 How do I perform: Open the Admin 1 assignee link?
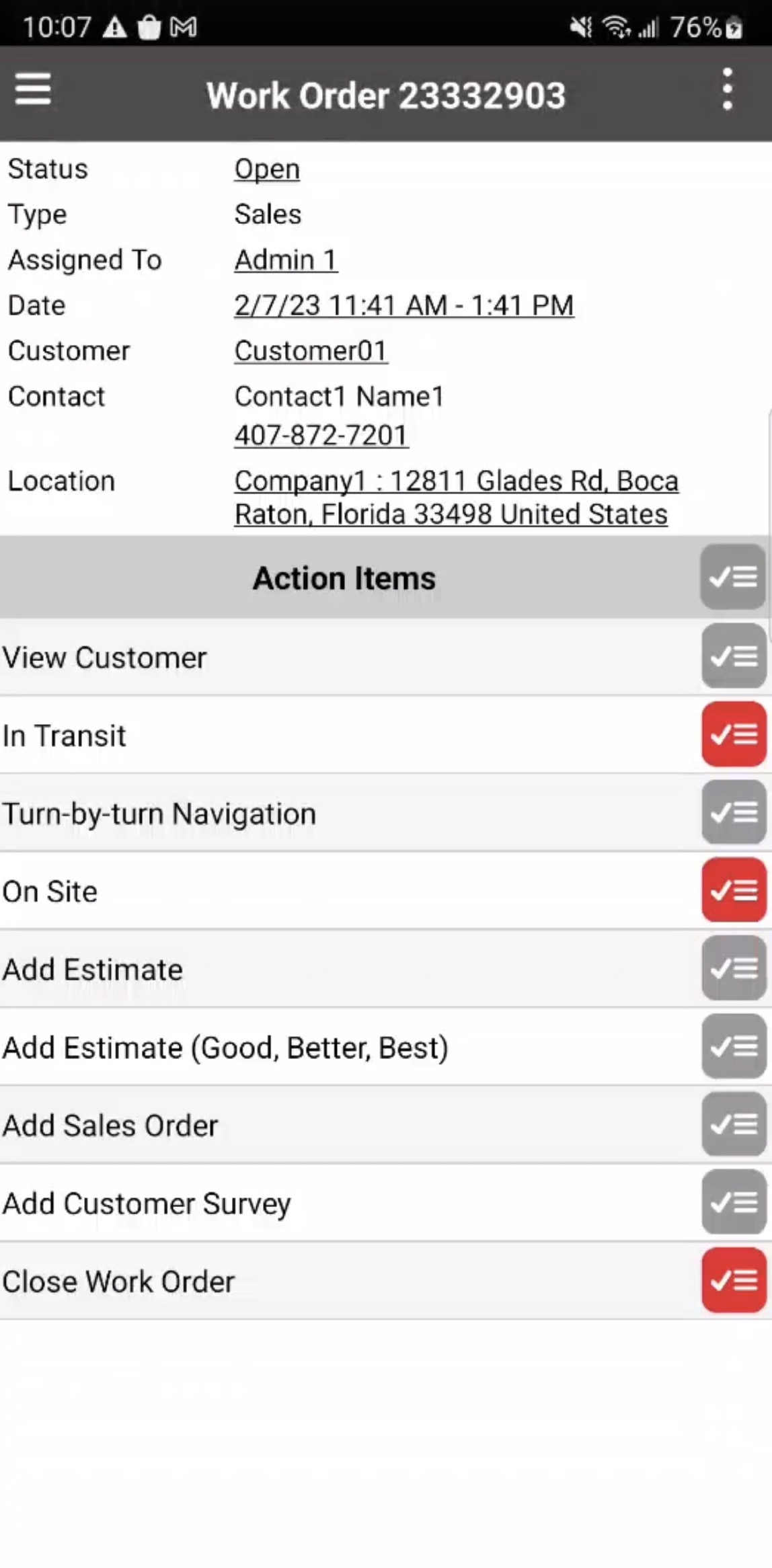tap(286, 260)
